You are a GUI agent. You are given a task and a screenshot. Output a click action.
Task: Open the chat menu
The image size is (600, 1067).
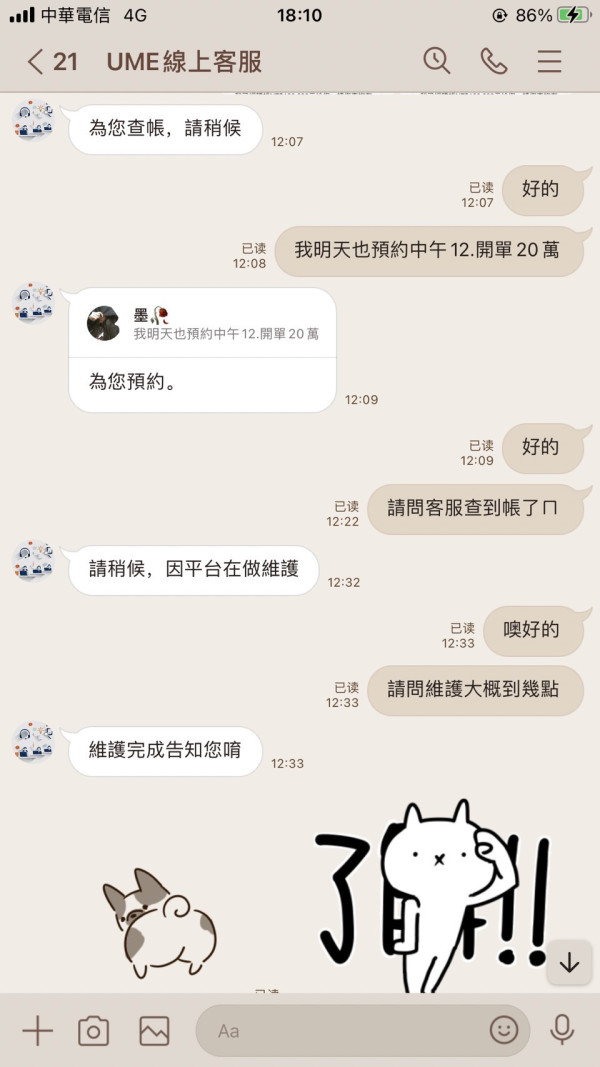click(549, 61)
